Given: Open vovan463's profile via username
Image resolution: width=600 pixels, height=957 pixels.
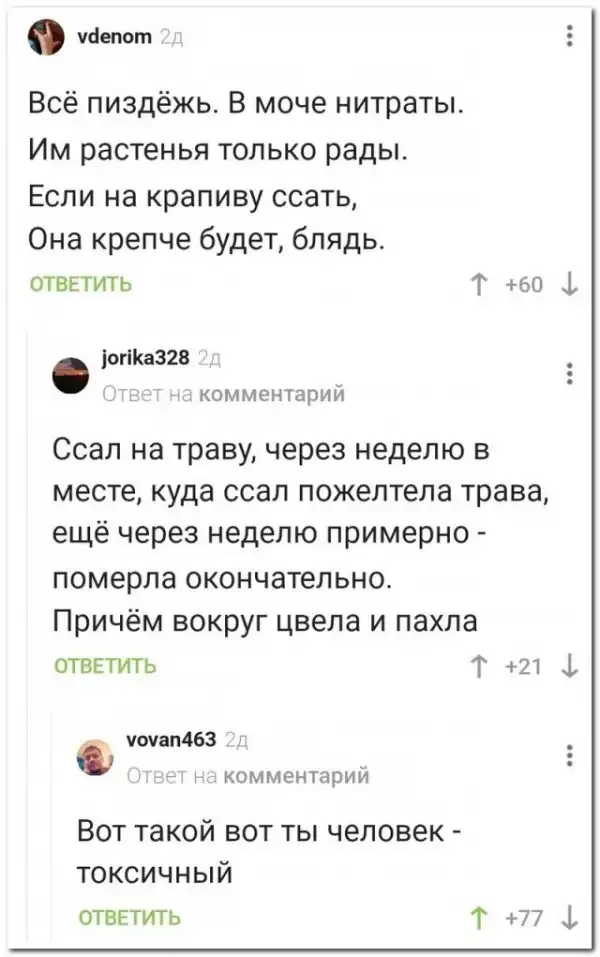Looking at the screenshot, I should (x=174, y=740).
